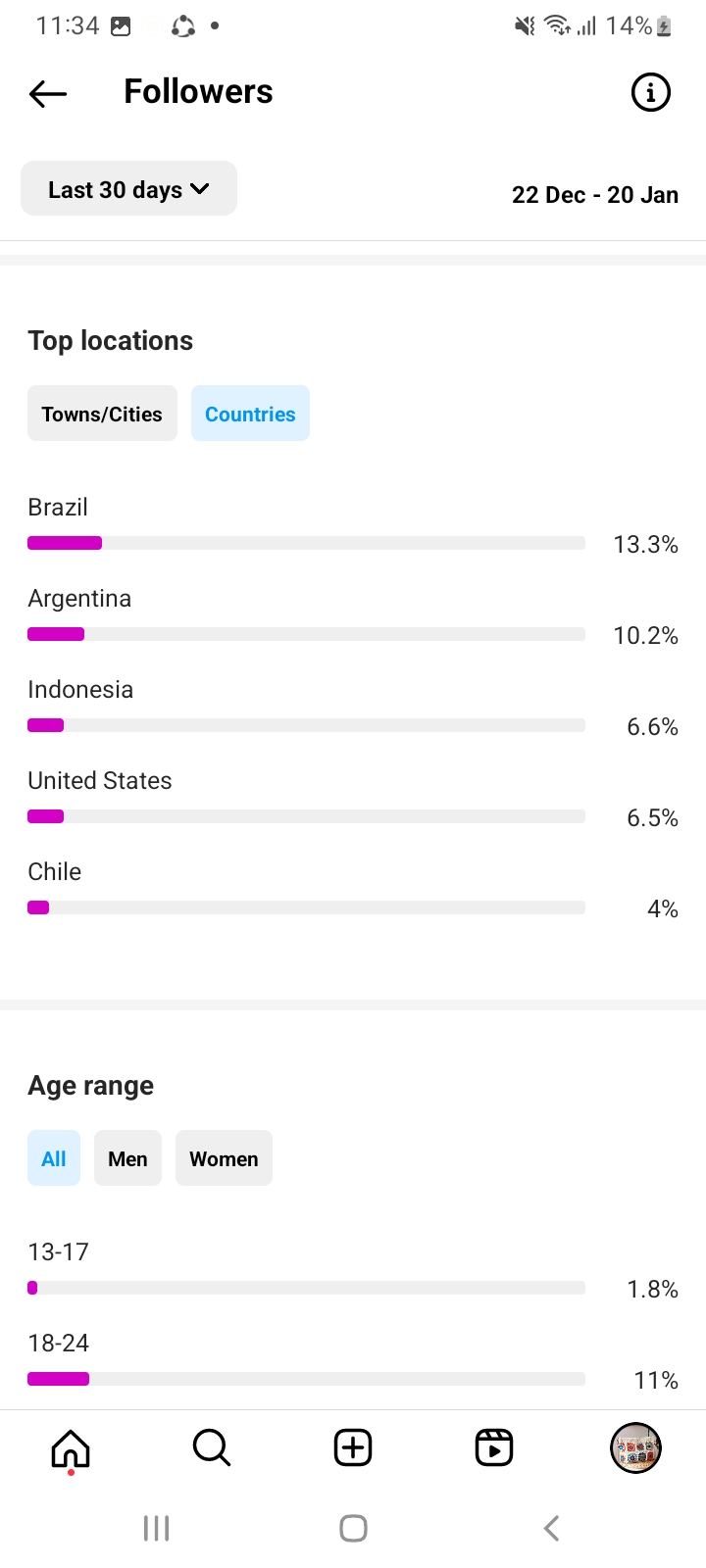Screen dimensions: 706x1568
Task: Tap the system back button
Action: (551, 1528)
